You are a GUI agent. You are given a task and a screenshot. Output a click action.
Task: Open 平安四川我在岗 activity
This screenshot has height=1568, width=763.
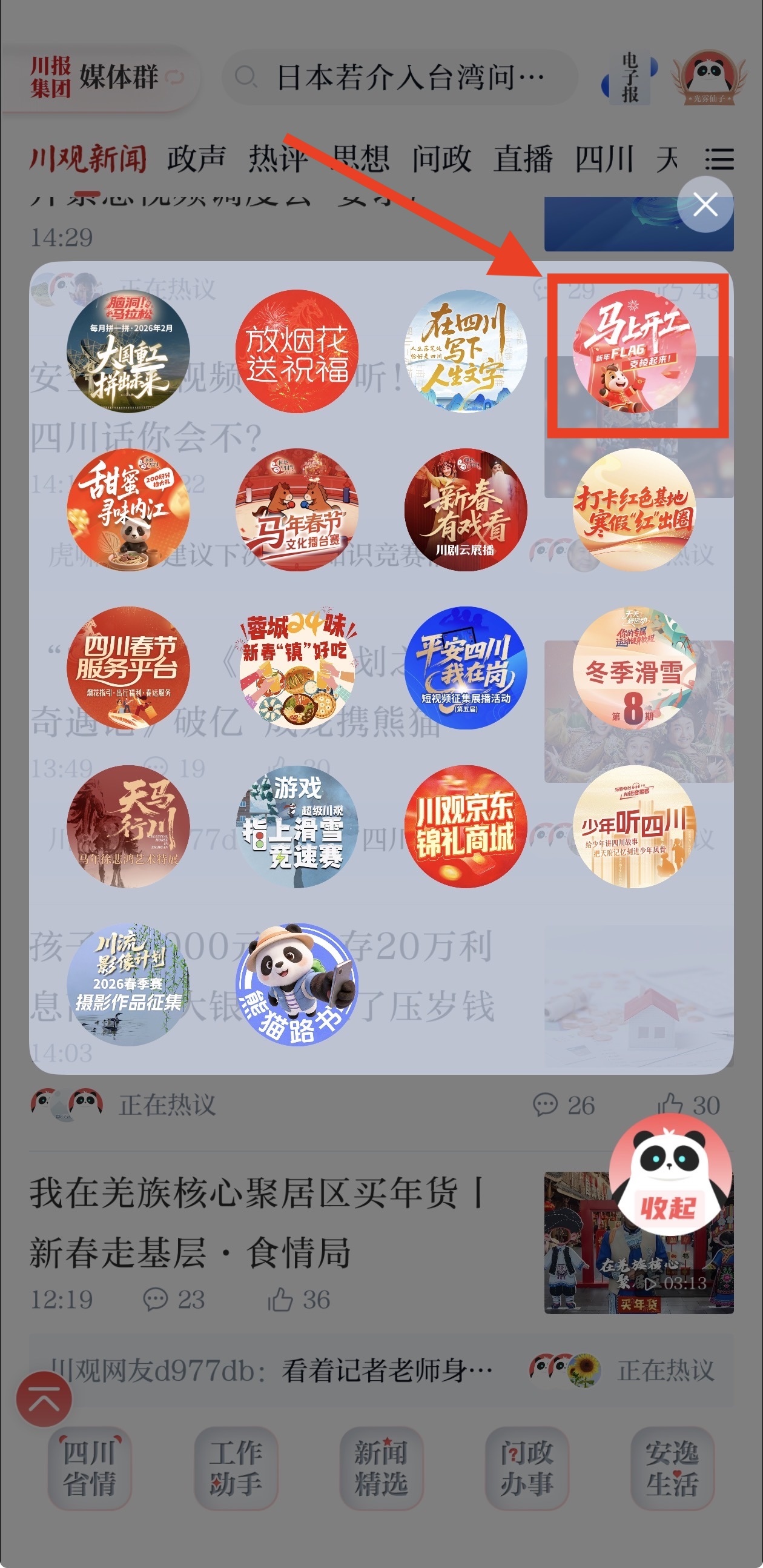click(466, 668)
